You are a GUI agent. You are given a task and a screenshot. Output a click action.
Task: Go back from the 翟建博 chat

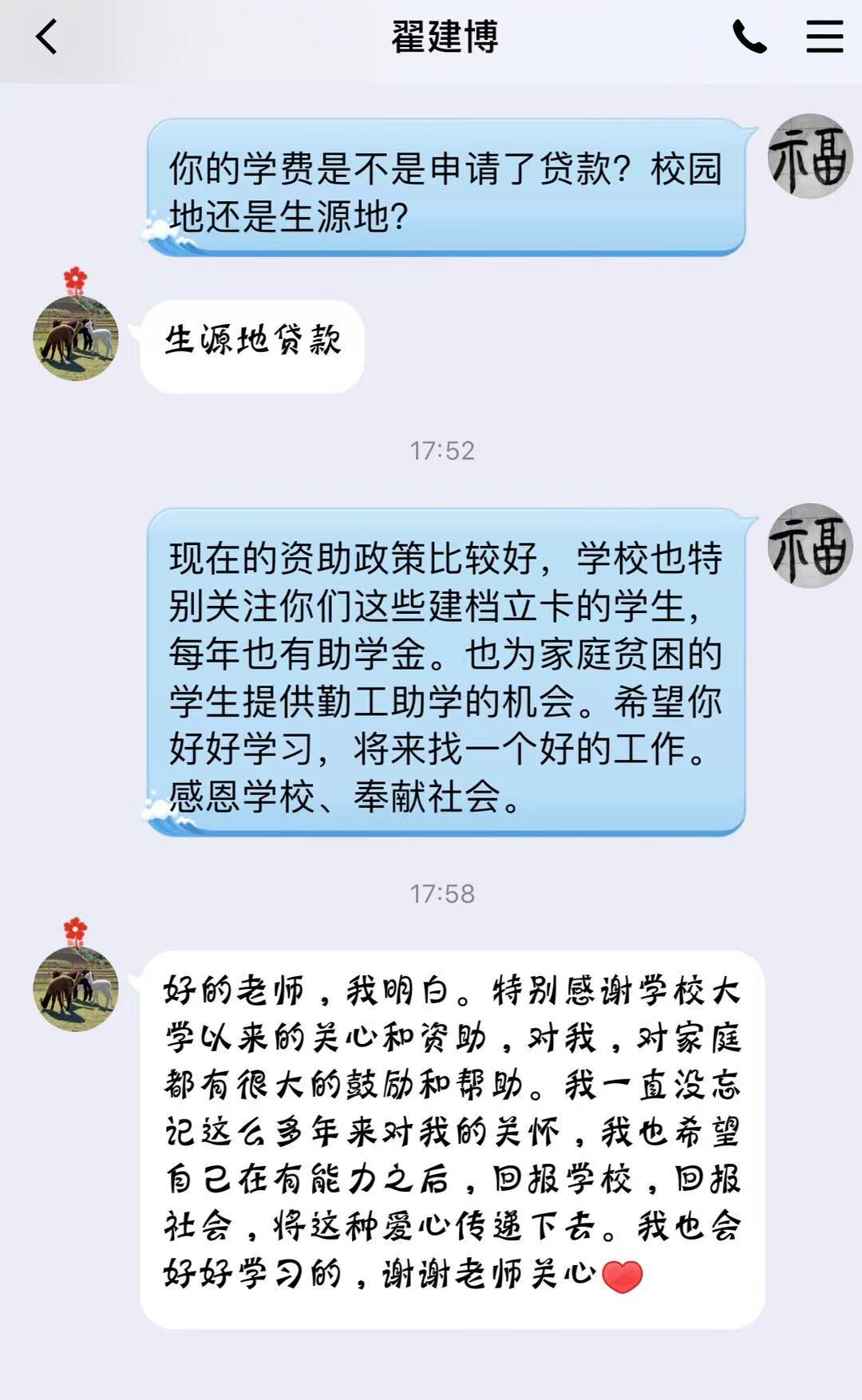46,38
